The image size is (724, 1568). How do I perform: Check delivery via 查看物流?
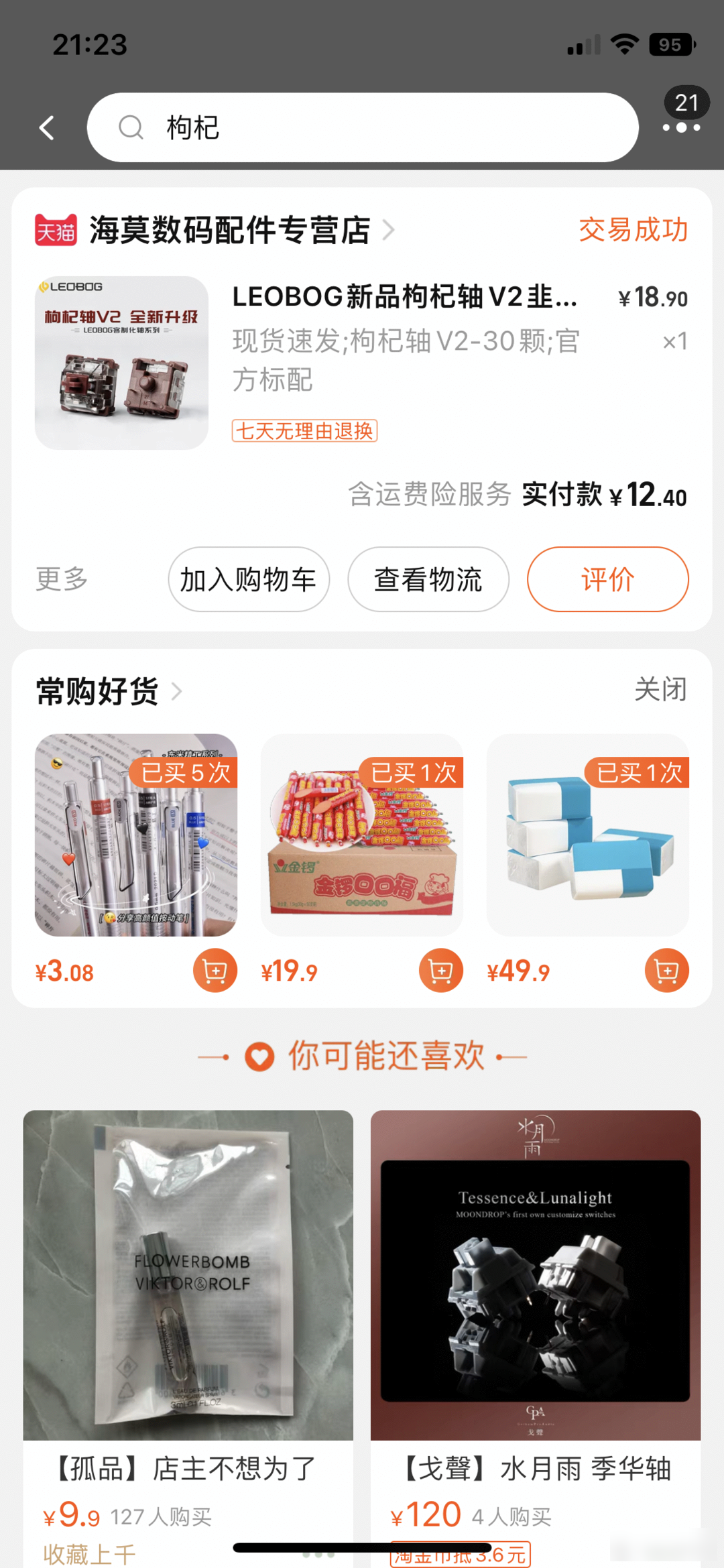[428, 579]
